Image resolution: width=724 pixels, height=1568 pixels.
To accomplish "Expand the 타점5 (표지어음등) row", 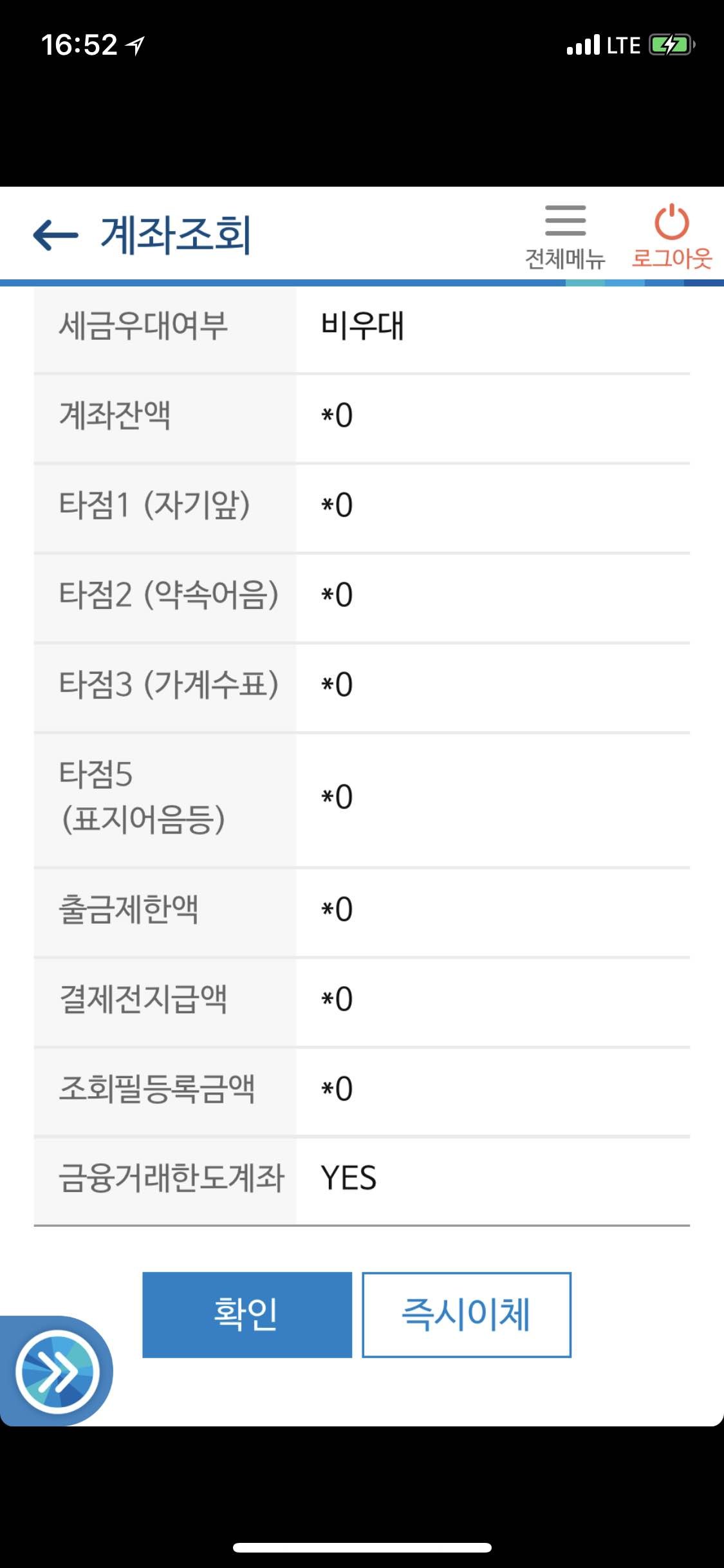I will tap(337, 797).
